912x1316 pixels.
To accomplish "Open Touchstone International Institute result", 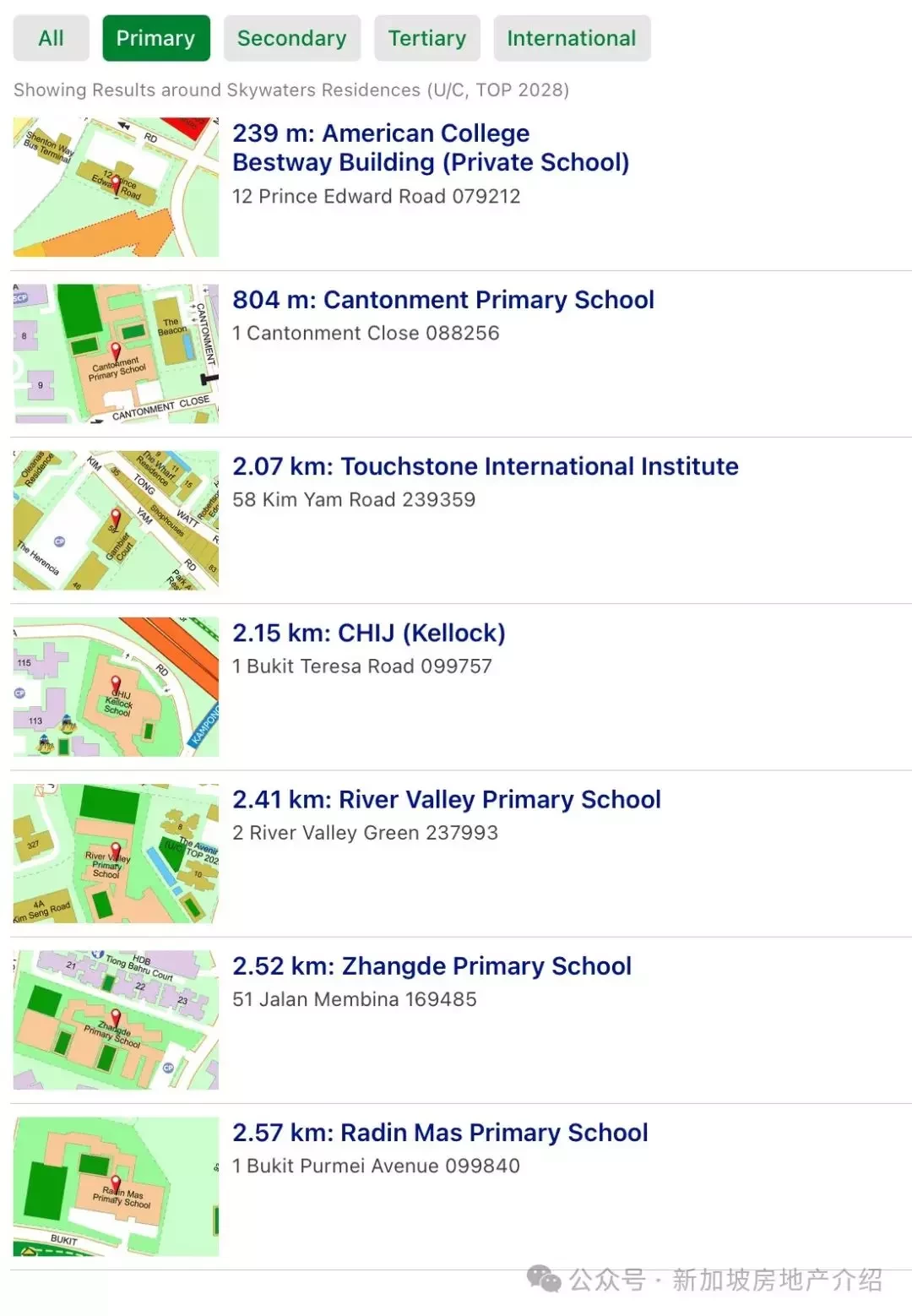I will 486,466.
